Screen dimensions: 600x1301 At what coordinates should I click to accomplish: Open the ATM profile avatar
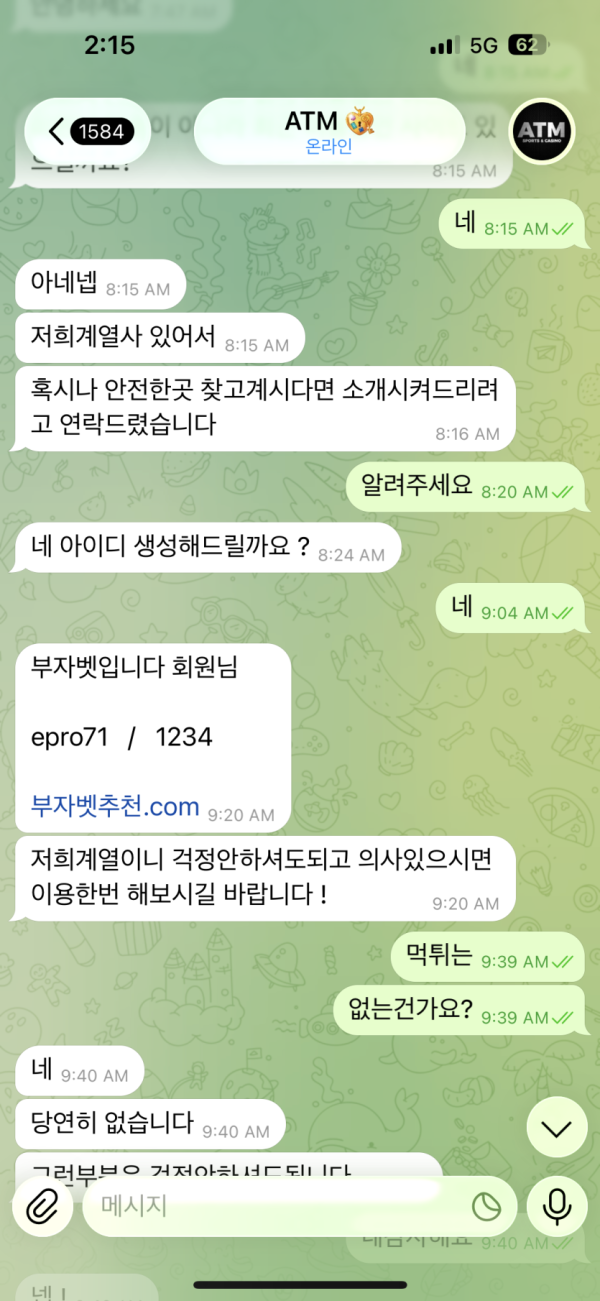(542, 131)
